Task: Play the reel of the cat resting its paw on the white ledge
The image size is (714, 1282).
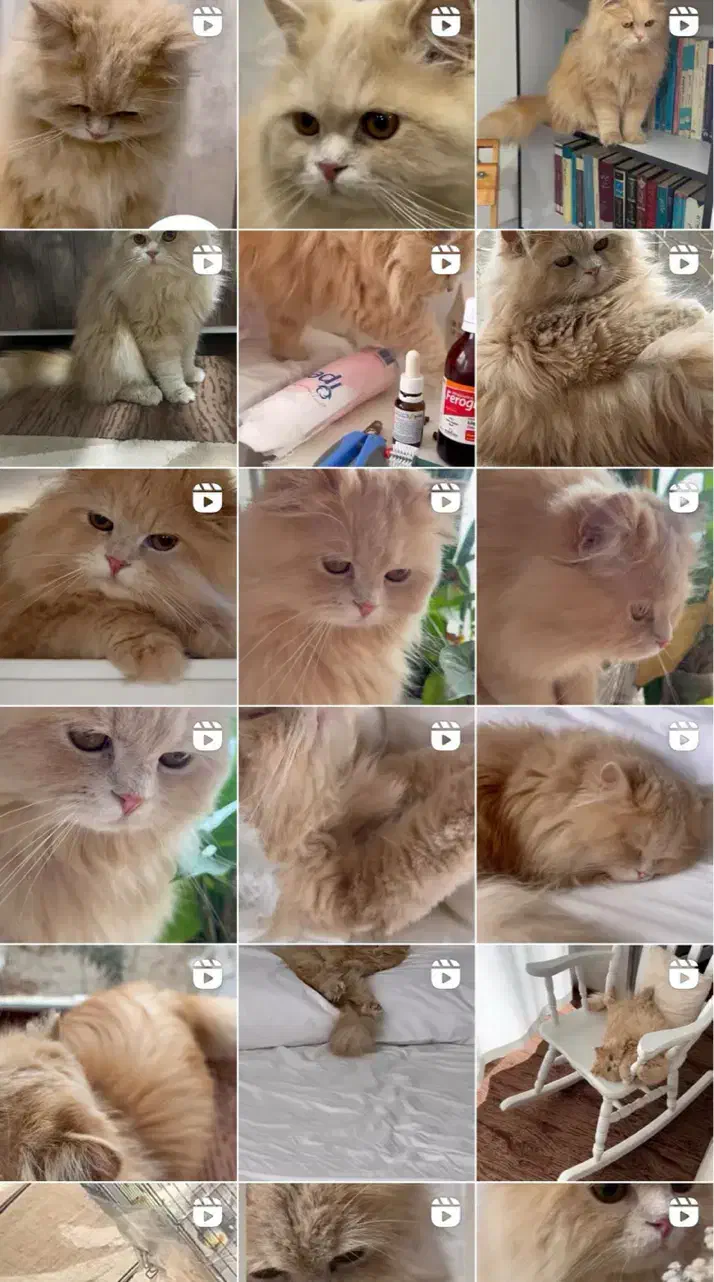Action: coord(118,586)
